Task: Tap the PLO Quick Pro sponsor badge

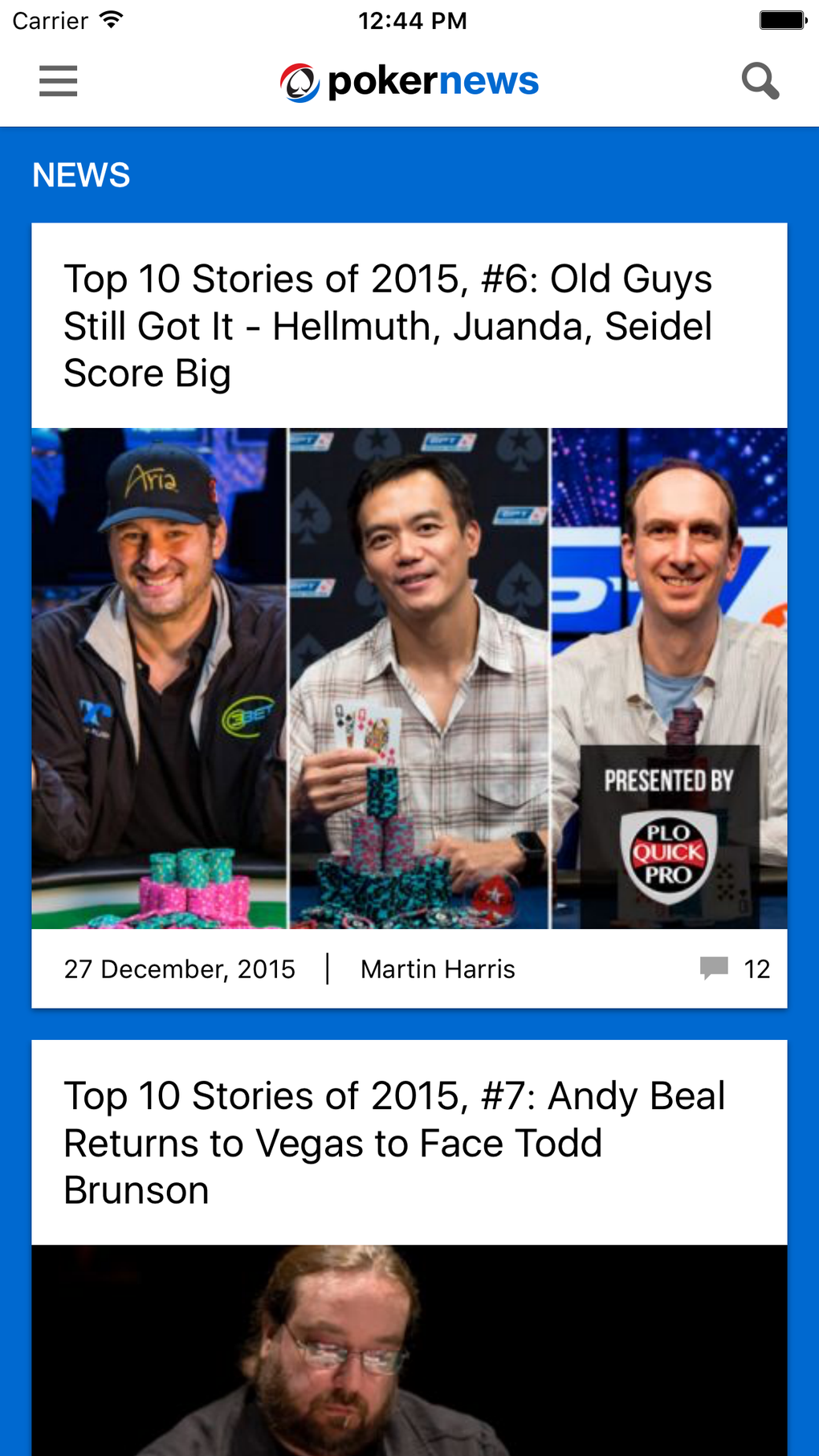Action: click(x=666, y=851)
